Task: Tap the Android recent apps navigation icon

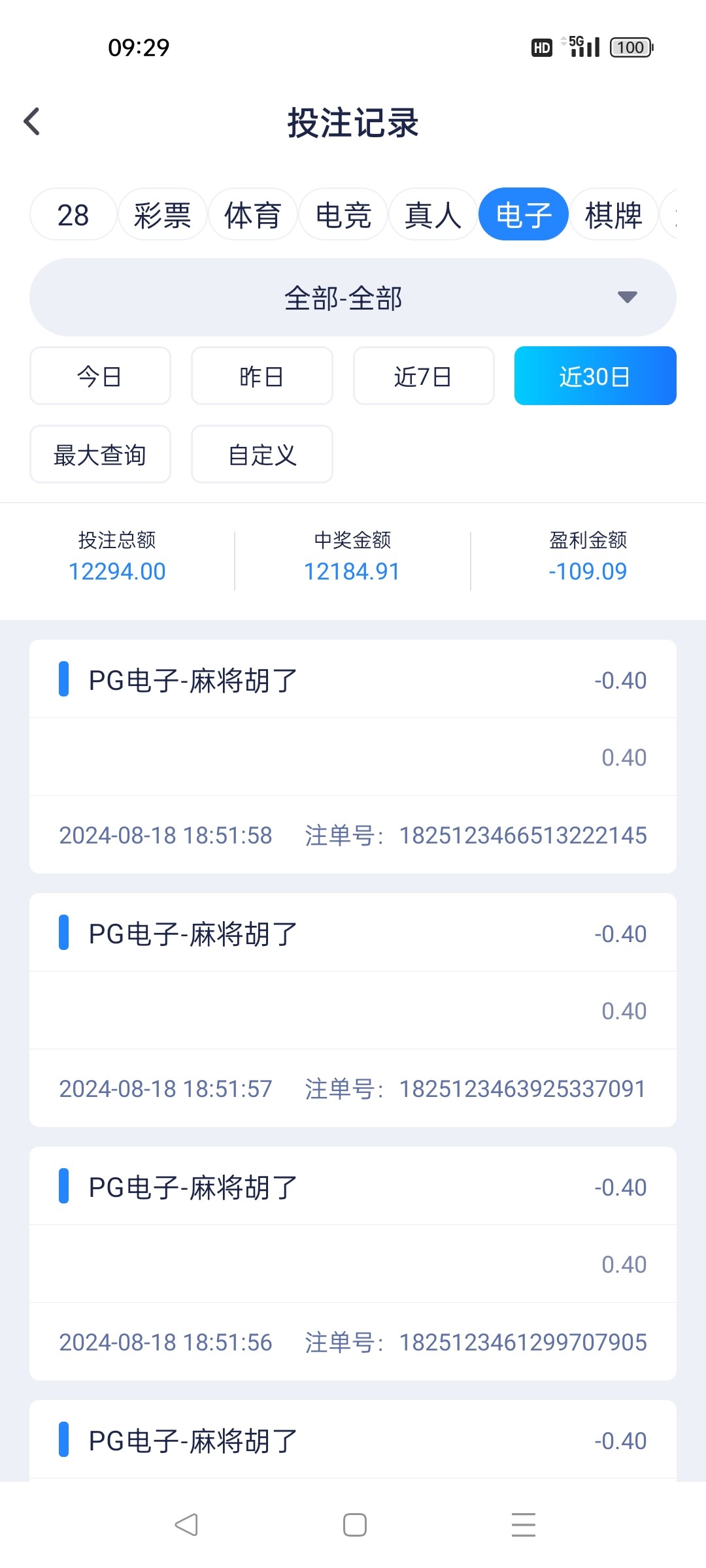Action: click(x=521, y=1525)
